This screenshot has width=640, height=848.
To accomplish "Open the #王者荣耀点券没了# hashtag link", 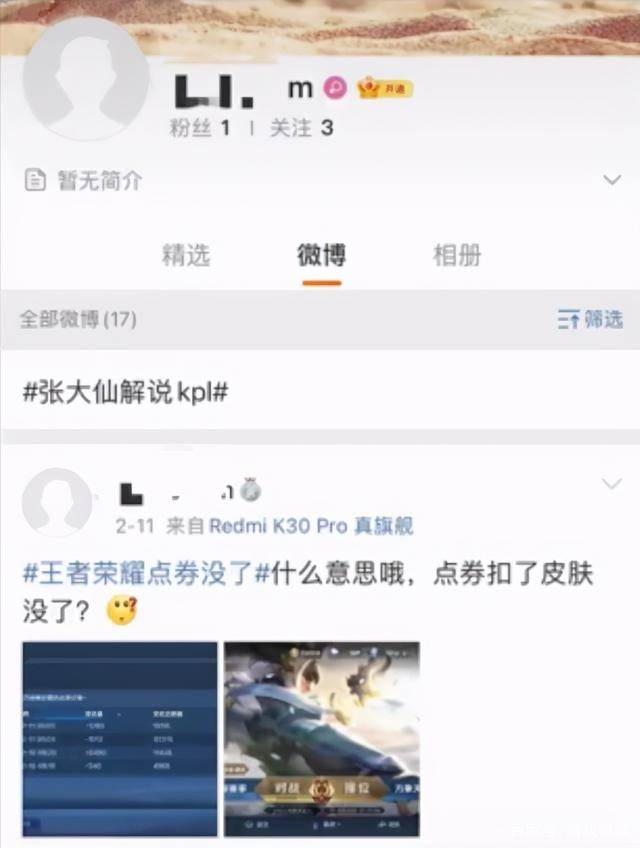I will click(145, 574).
